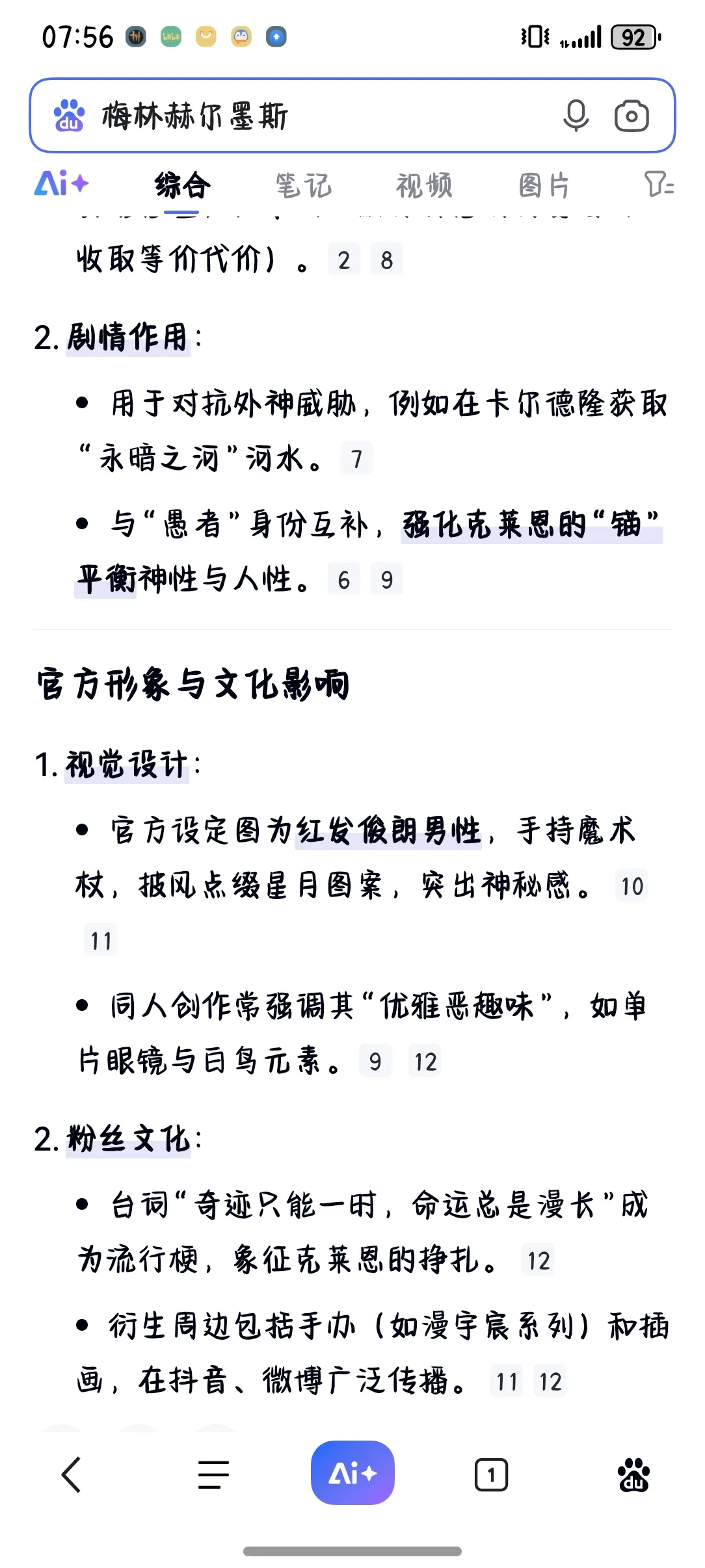The height and width of the screenshot is (1568, 705).
Task: Open citation 6 after 平衡神性与人性
Action: (344, 580)
